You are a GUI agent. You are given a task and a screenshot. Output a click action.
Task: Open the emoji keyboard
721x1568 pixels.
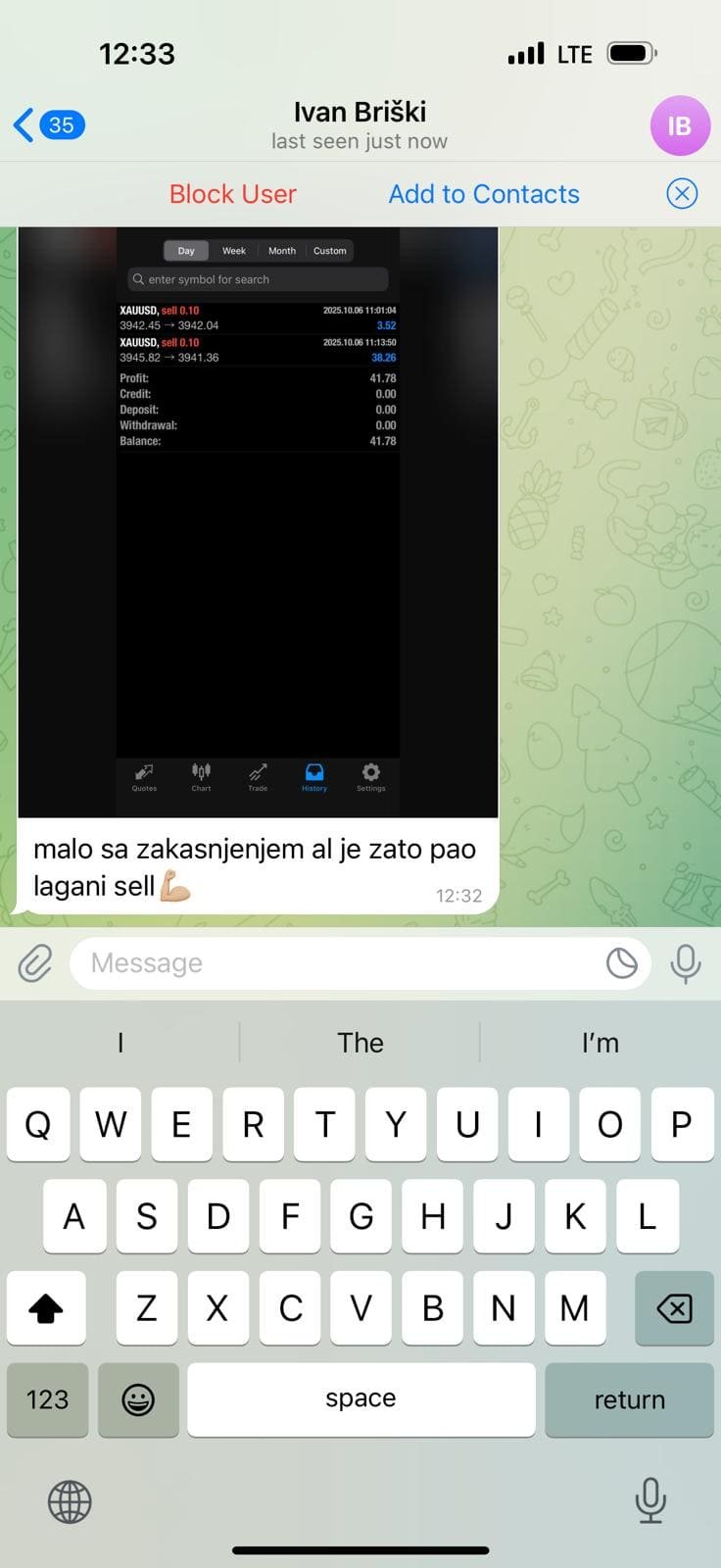[138, 1399]
